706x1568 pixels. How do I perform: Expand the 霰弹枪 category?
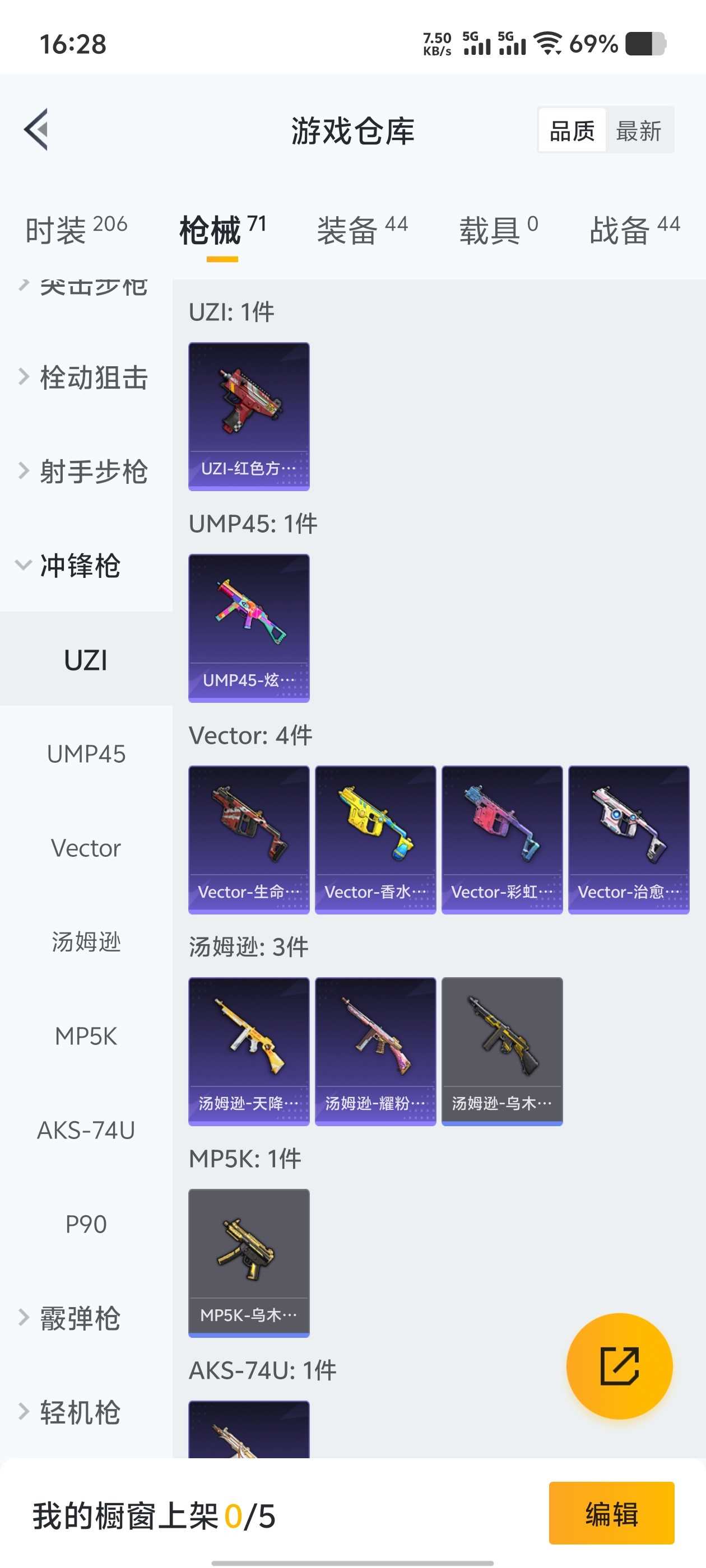tap(79, 1318)
